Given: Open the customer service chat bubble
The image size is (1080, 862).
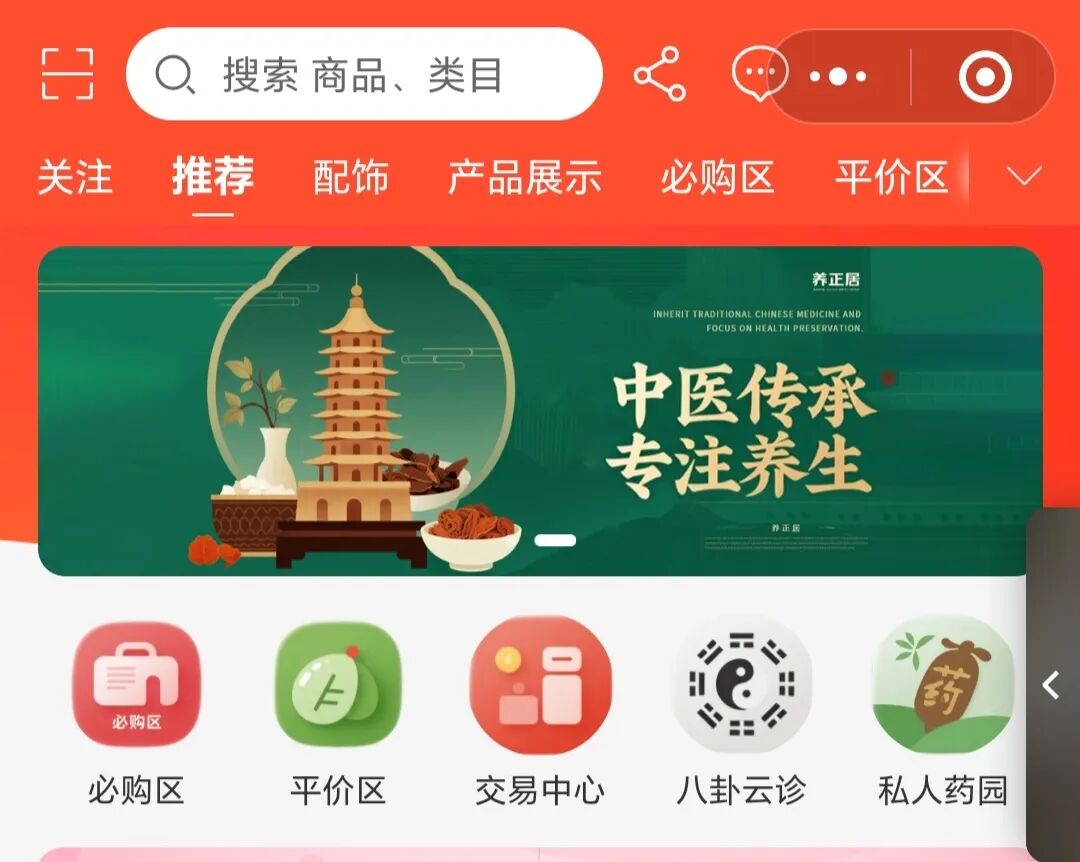Looking at the screenshot, I should tap(758, 73).
